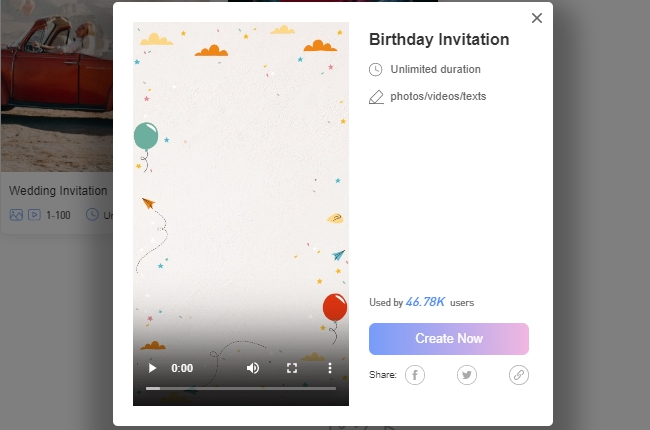The height and width of the screenshot is (430, 650).
Task: Tap the video progress bar
Action: [x=240, y=388]
